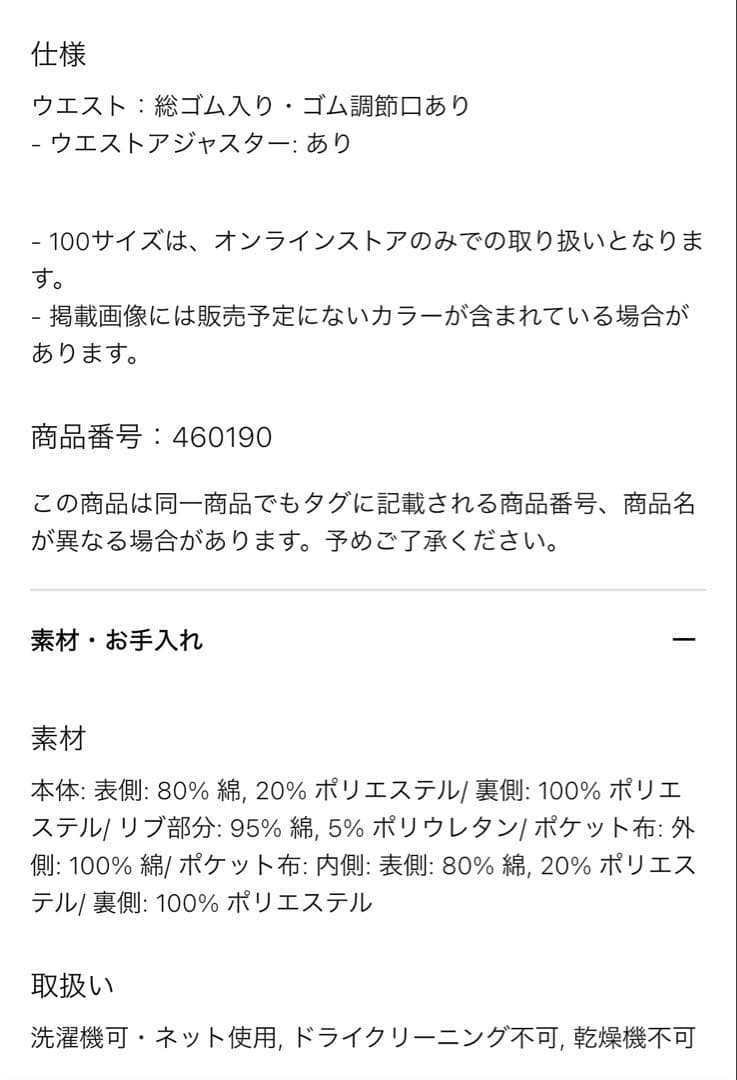
Task: Collapse the 素材・お手入れ section
Action: 683,640
